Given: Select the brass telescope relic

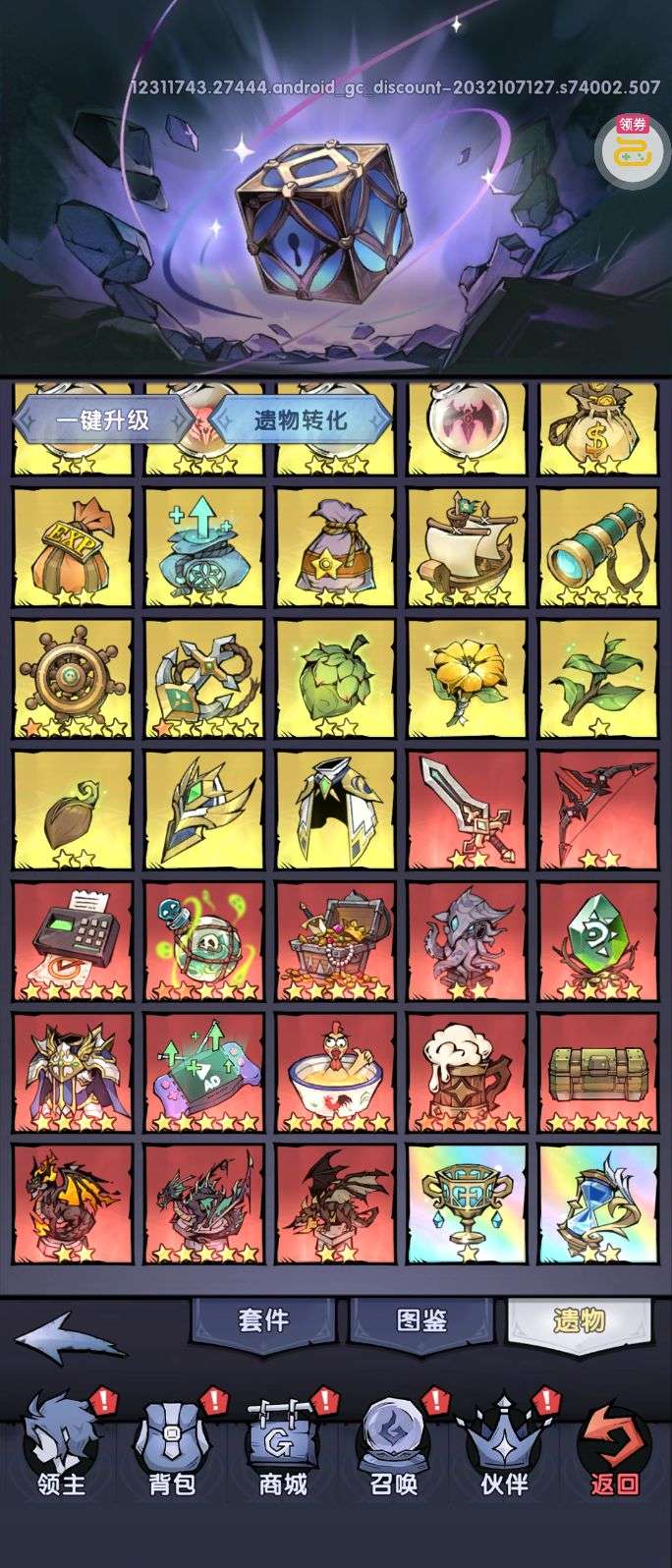Looking at the screenshot, I should click(x=597, y=547).
